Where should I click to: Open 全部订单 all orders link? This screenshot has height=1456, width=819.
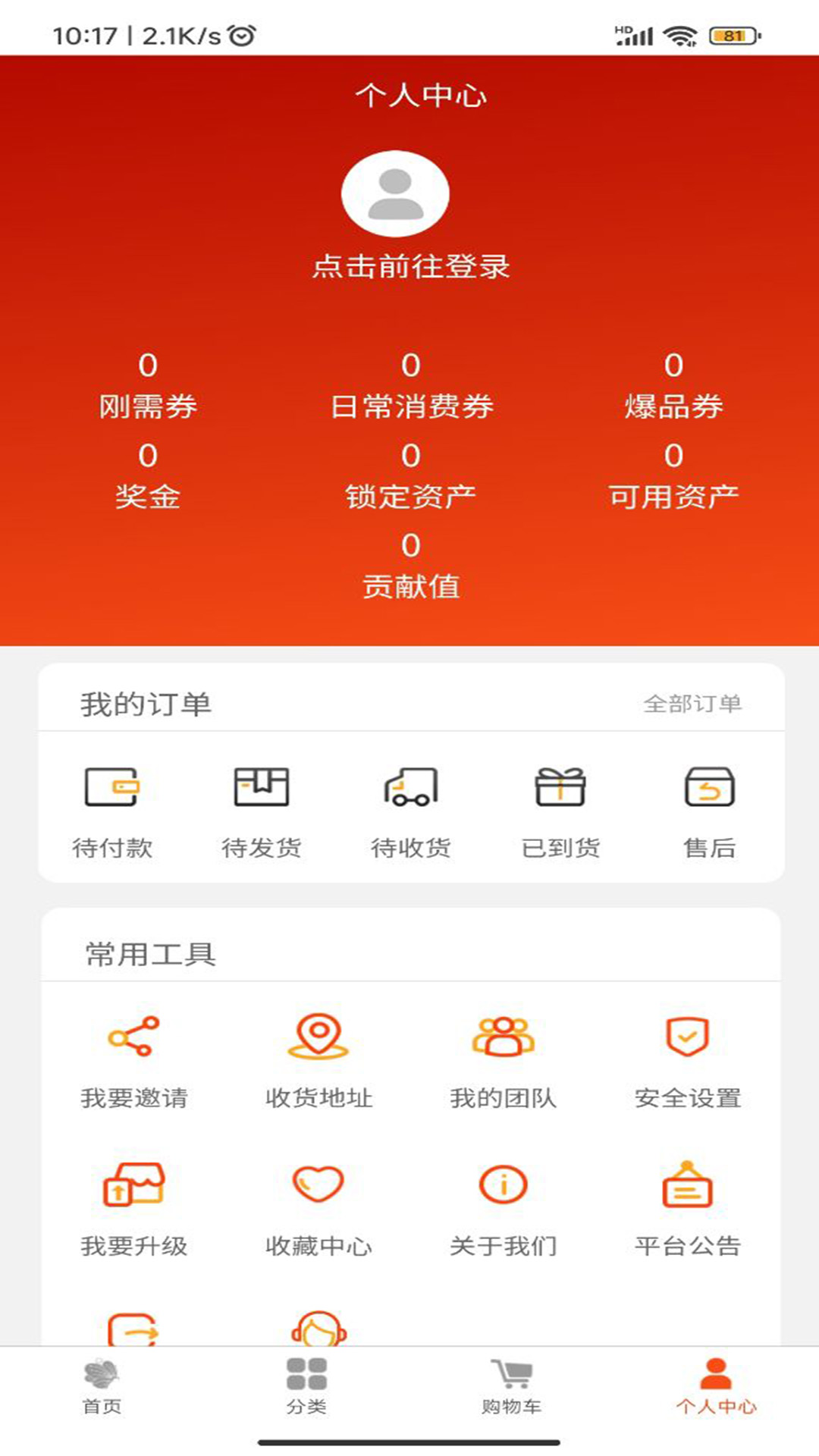(x=692, y=704)
